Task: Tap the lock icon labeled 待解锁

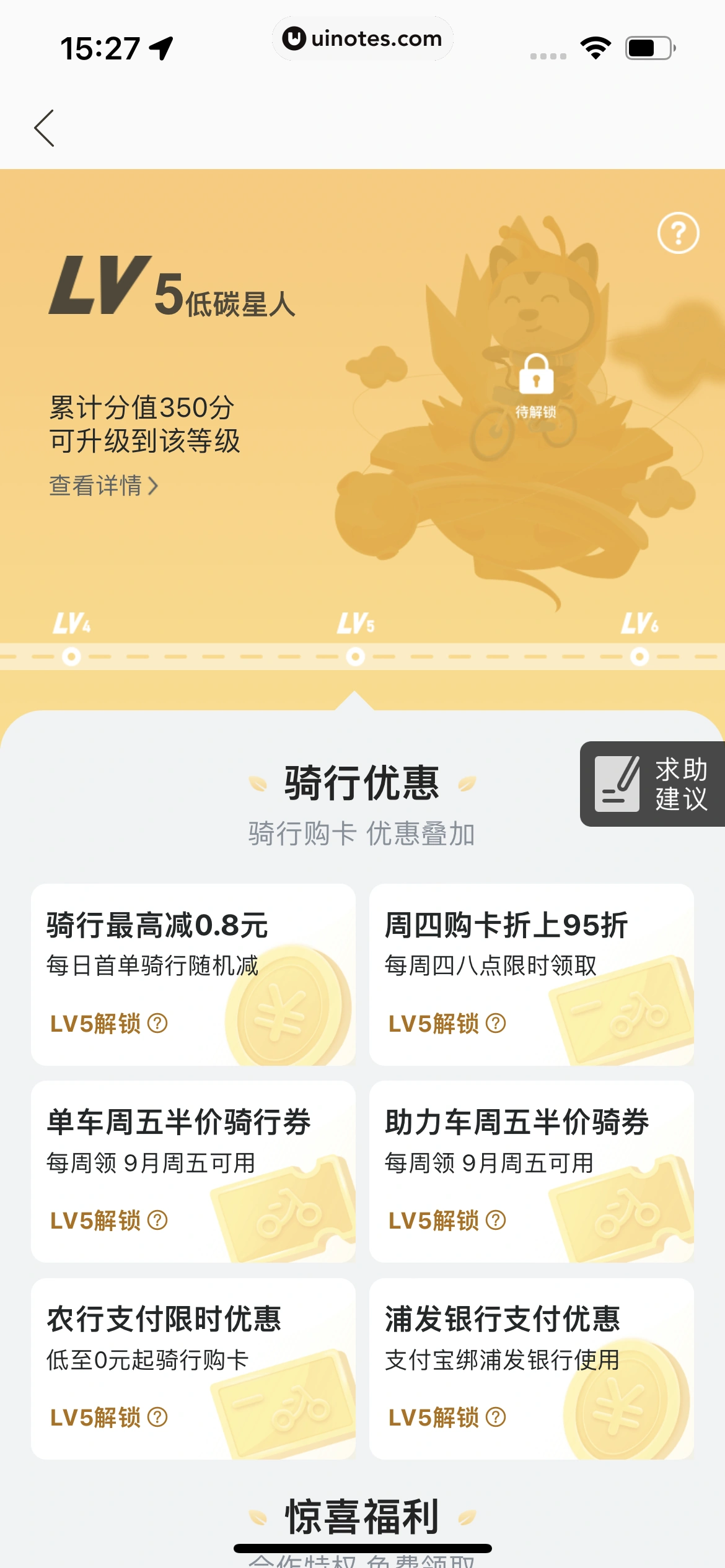Action: click(x=537, y=378)
